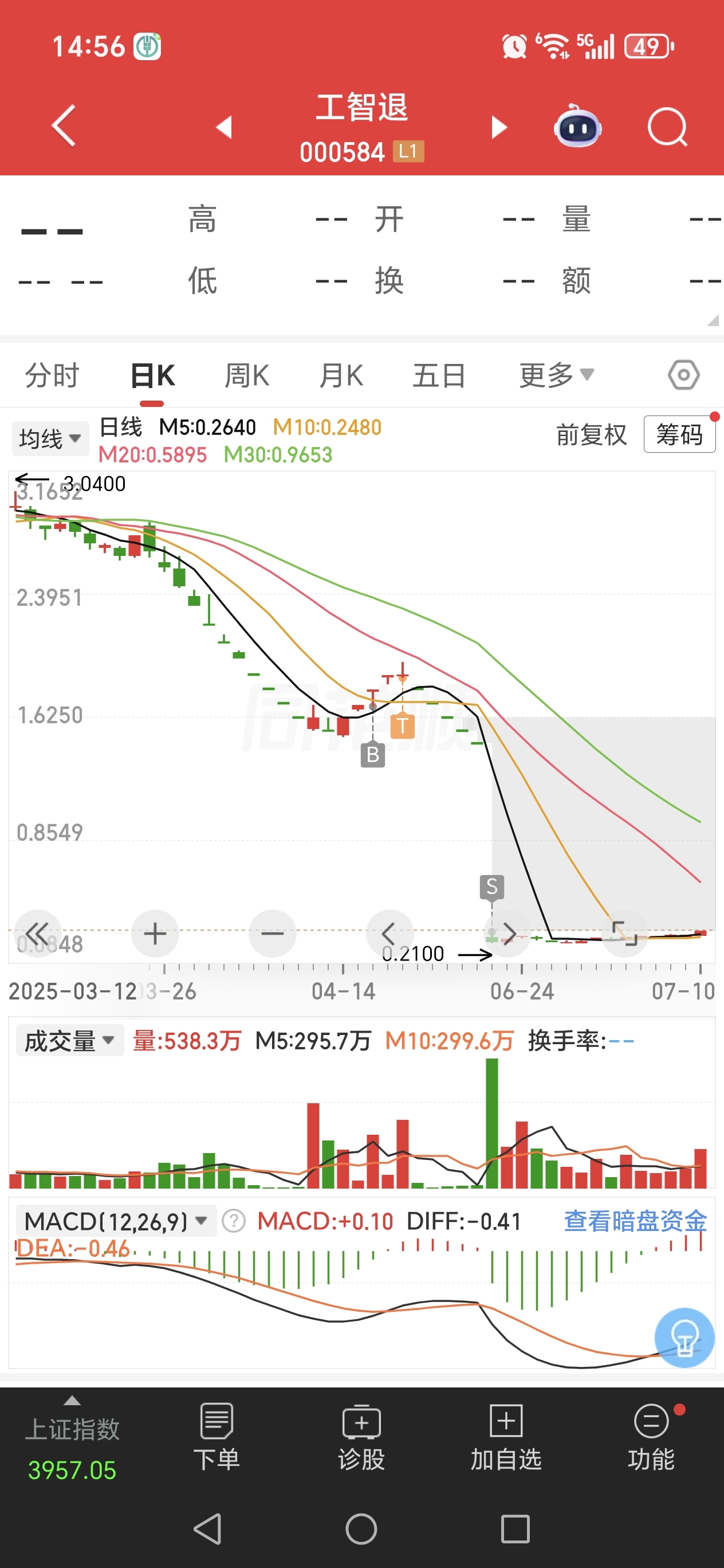
Task: Open 查看暗盘资金 link
Action: pyautogui.click(x=635, y=1221)
